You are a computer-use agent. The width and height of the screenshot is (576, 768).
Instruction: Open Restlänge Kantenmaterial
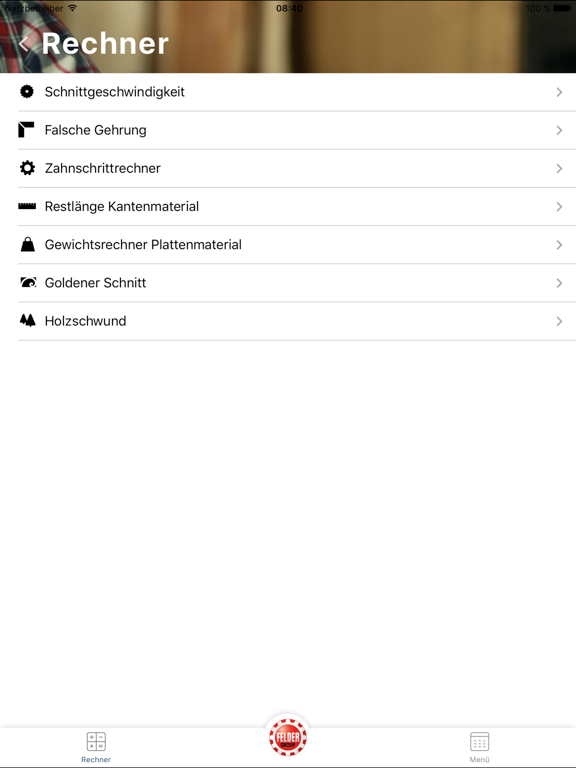coord(288,207)
